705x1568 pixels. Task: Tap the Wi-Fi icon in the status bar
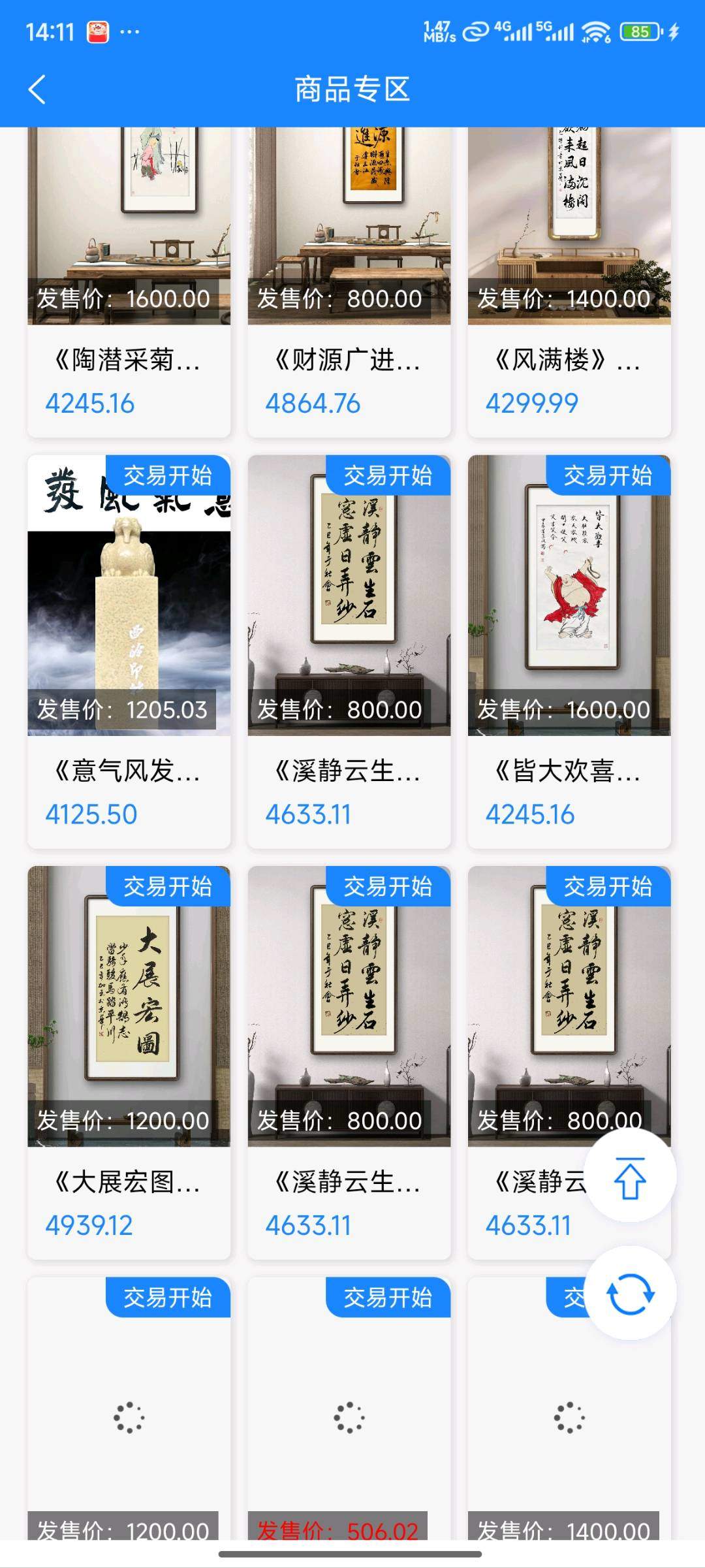(593, 29)
